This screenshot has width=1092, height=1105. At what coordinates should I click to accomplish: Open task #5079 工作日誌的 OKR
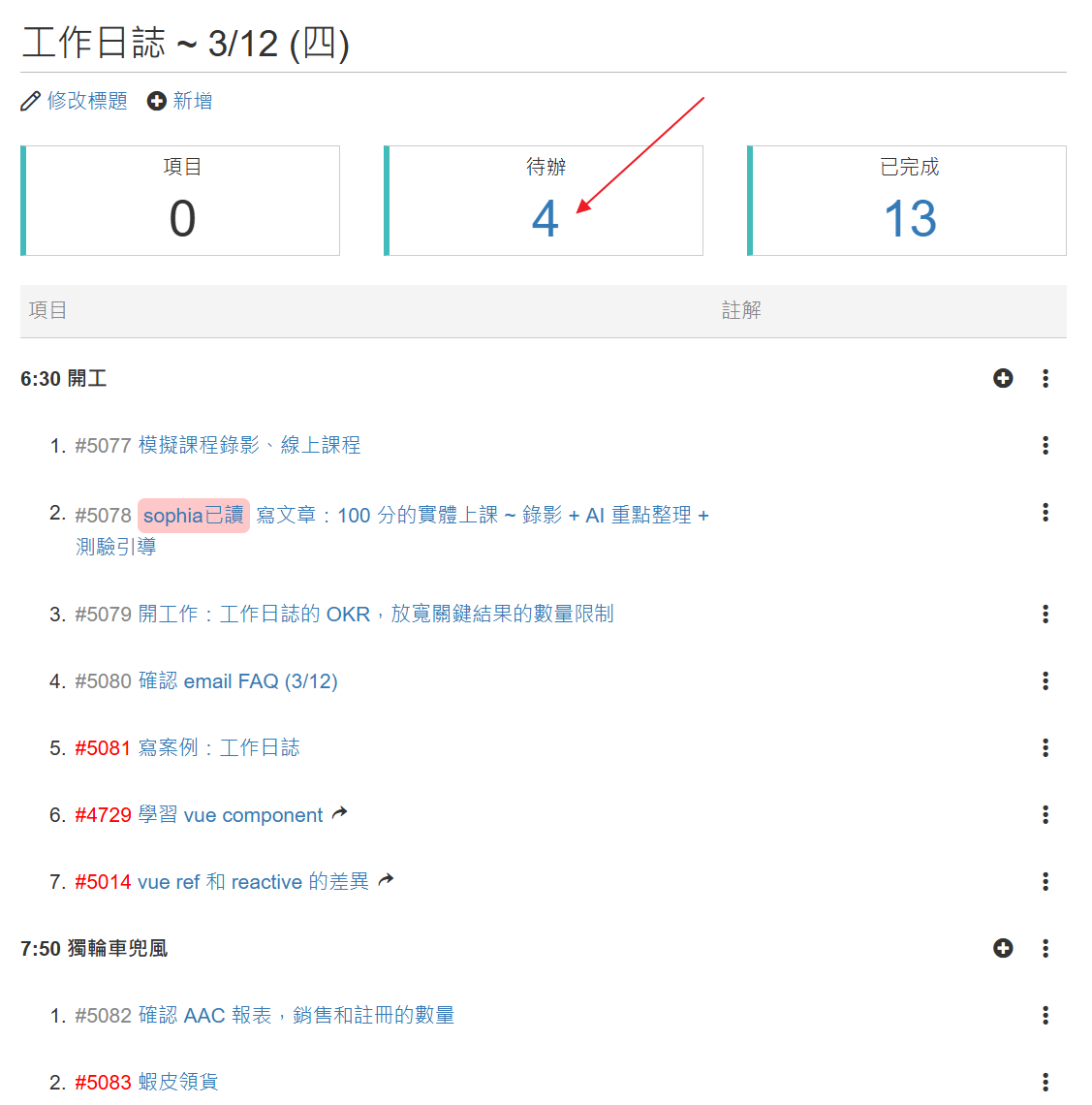point(375,614)
